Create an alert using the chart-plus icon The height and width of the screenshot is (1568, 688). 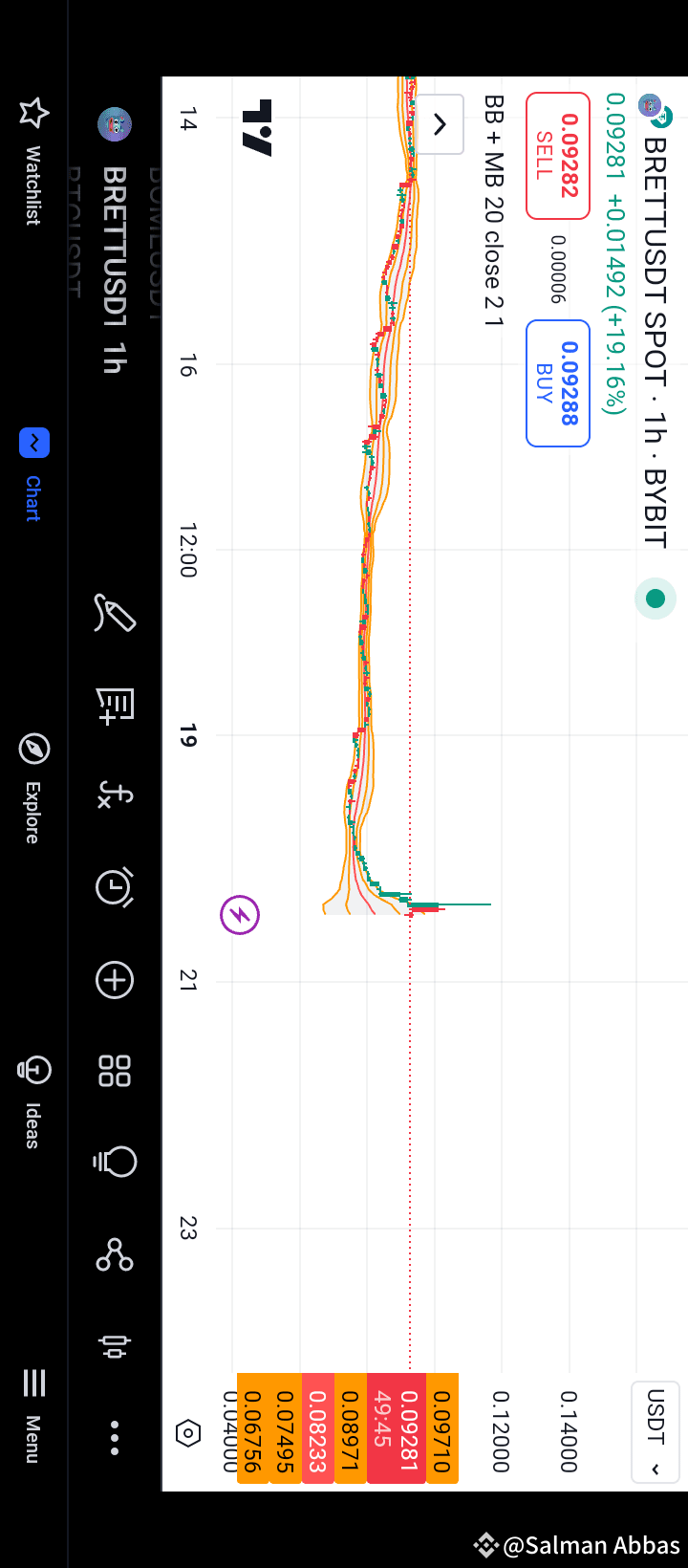(x=115, y=703)
